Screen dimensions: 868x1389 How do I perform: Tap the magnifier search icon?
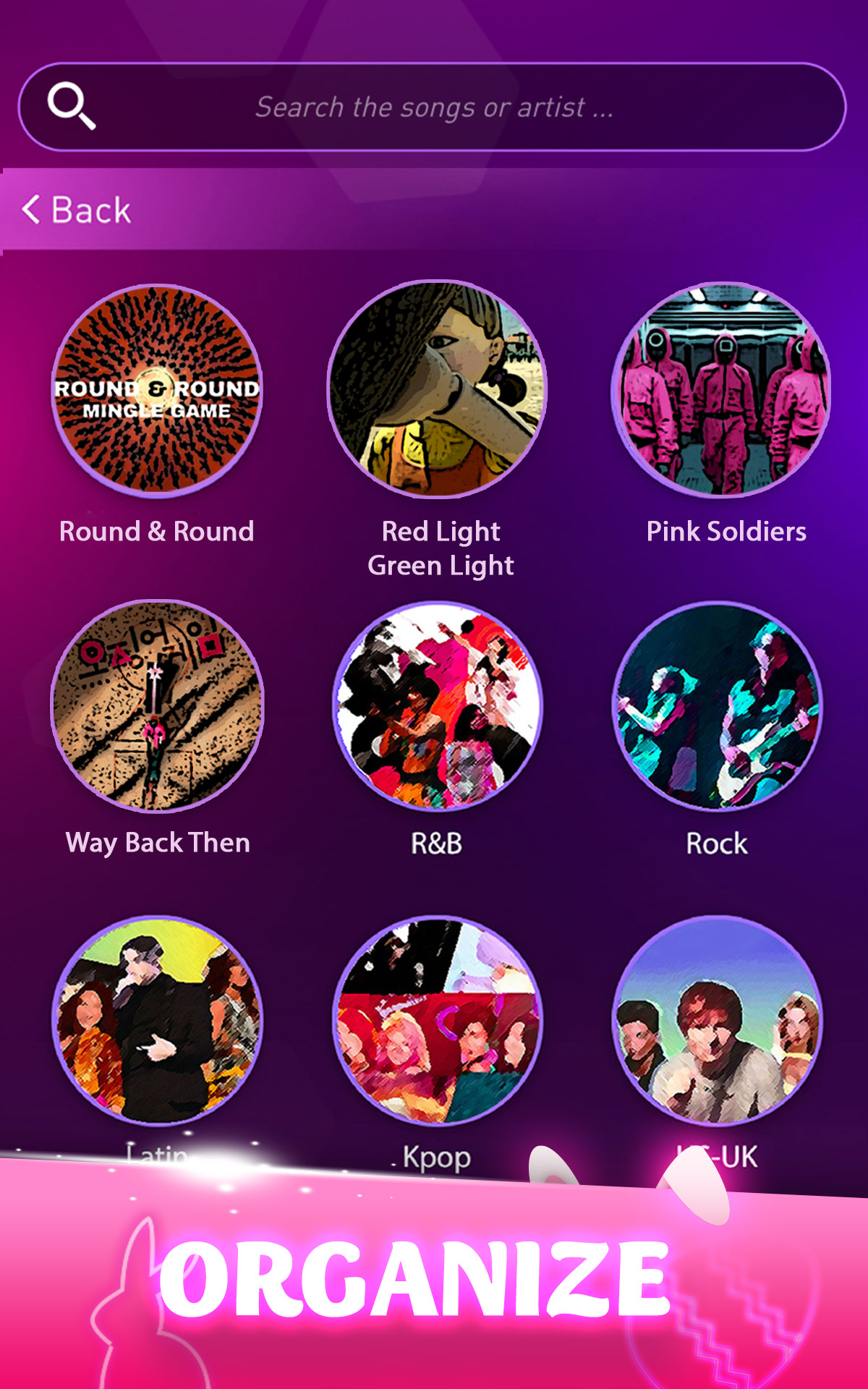(71, 106)
